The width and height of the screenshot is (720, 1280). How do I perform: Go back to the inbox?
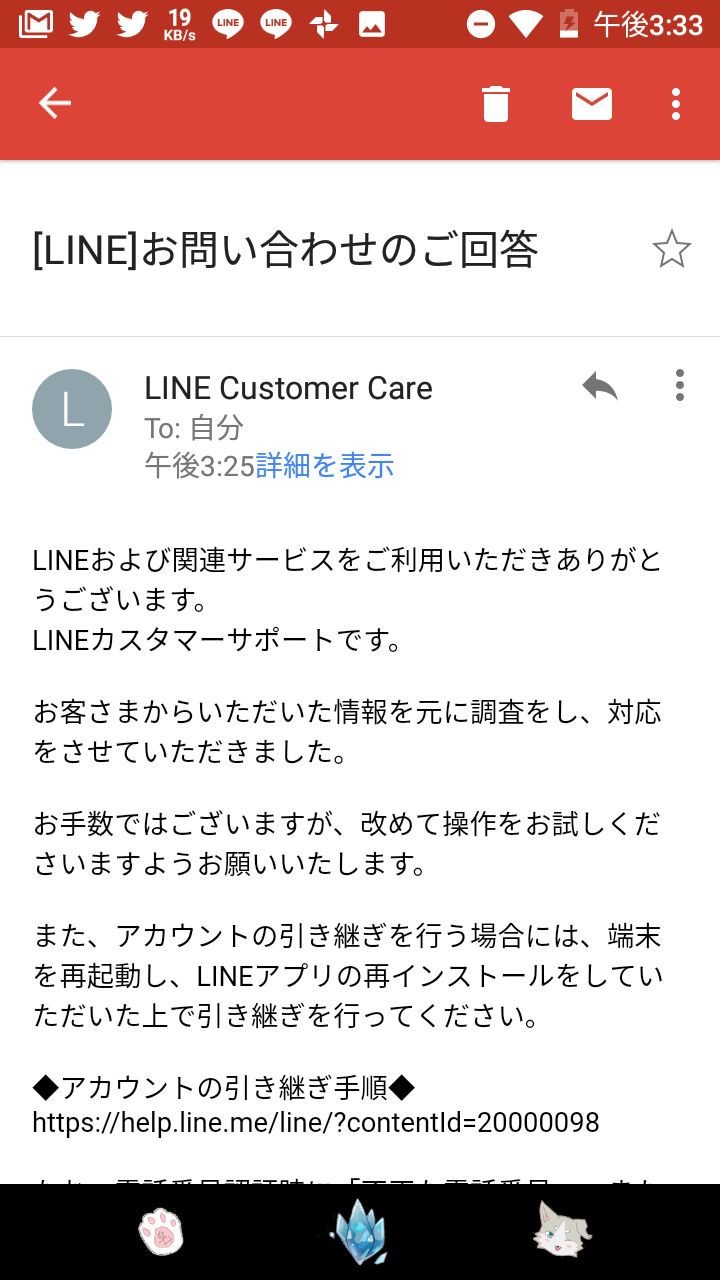pyautogui.click(x=54, y=103)
